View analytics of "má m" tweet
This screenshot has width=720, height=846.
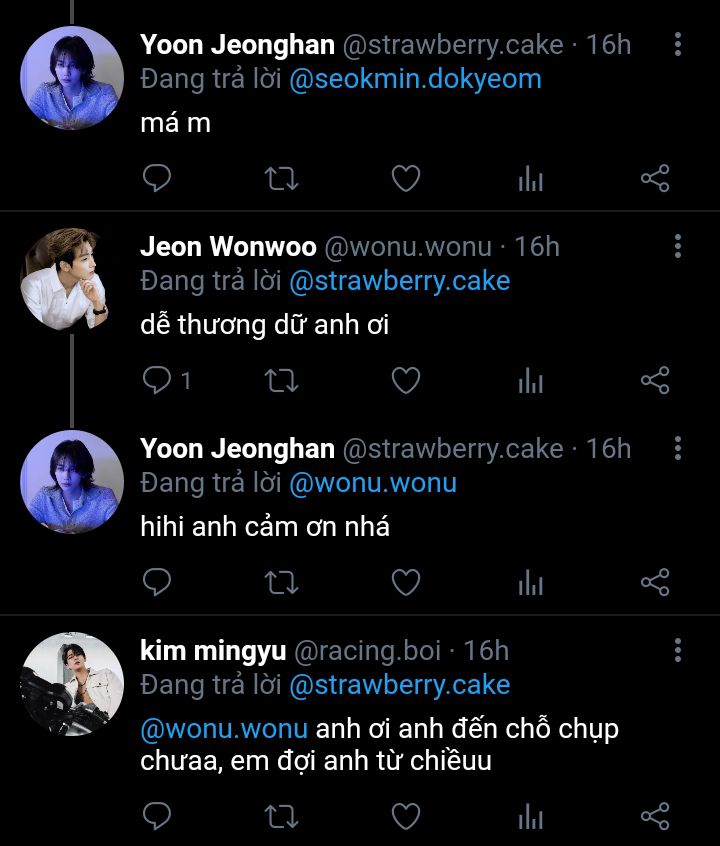coord(530,179)
